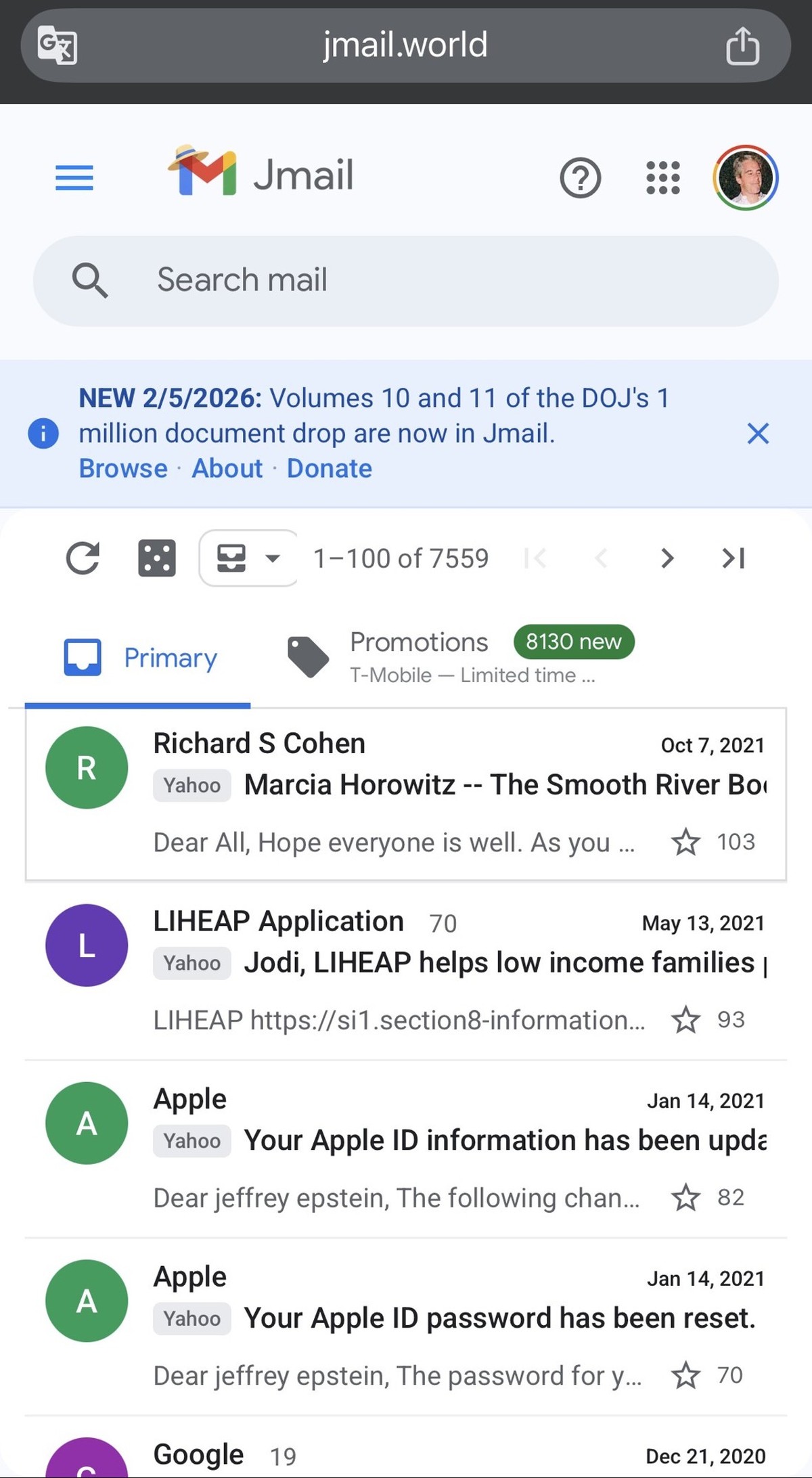Open the hamburger navigation menu
Image resolution: width=812 pixels, height=1478 pixels.
[74, 178]
